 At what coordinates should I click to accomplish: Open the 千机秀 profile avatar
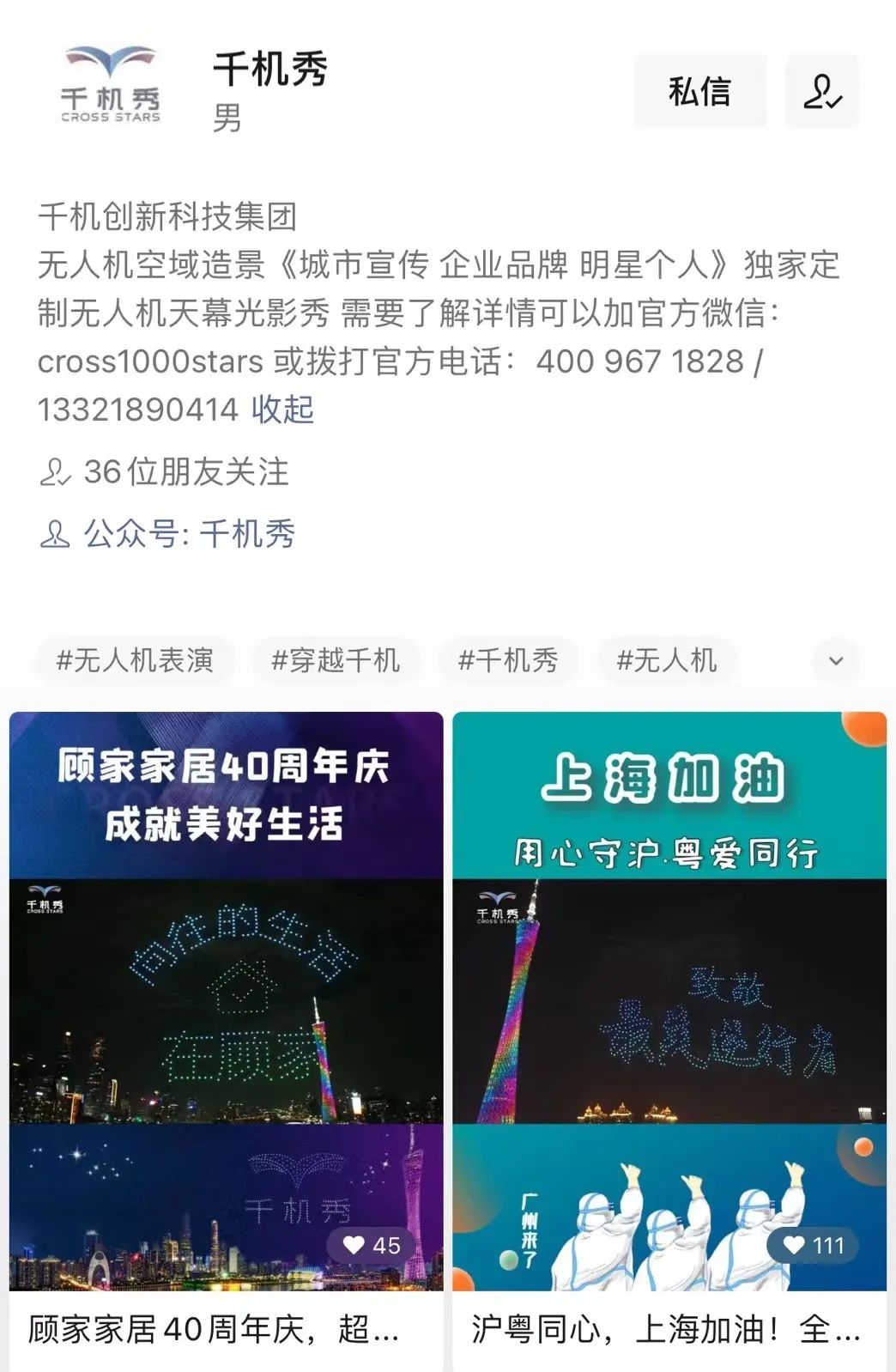[x=111, y=86]
